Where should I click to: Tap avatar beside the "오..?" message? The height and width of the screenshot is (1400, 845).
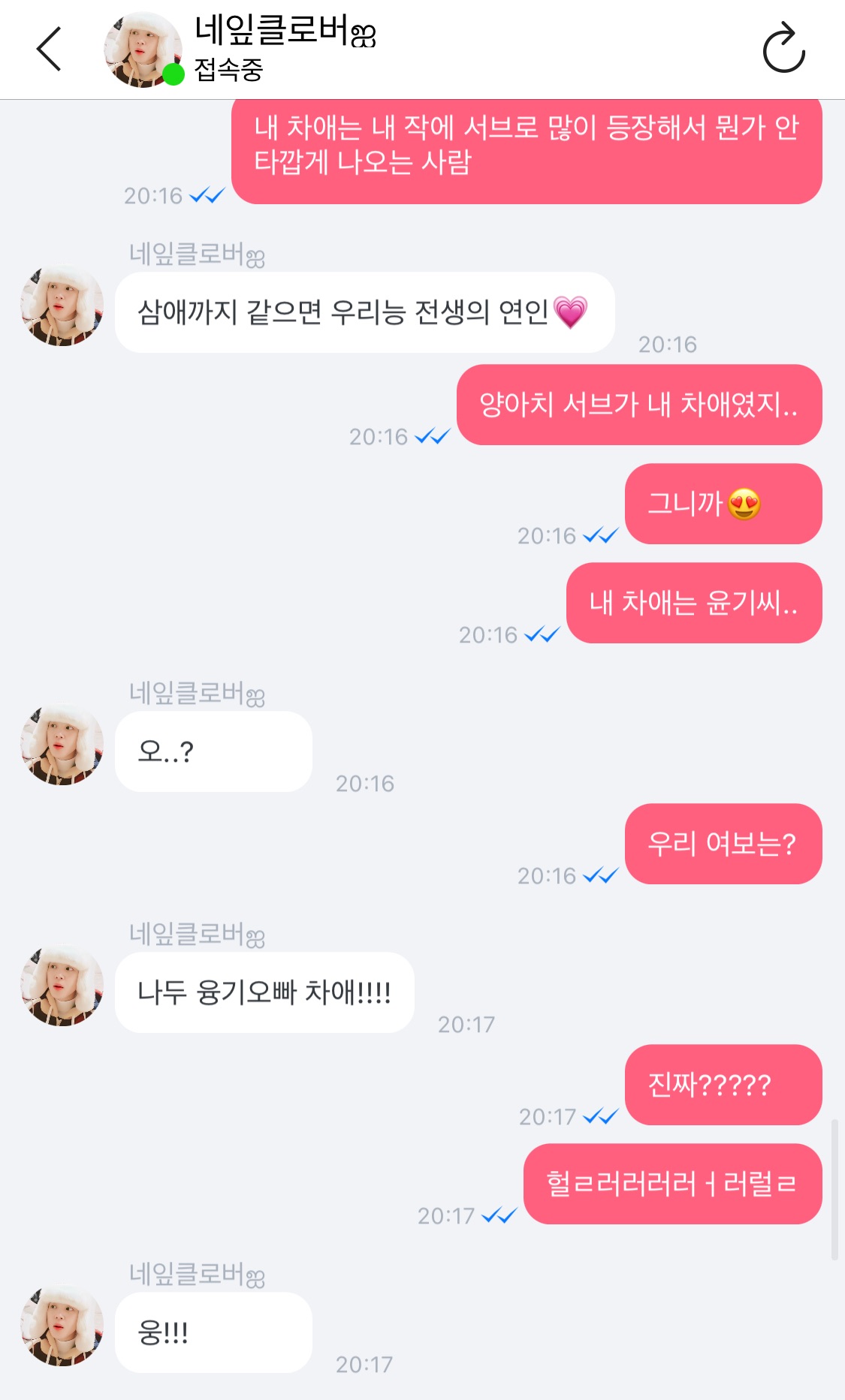point(62,745)
